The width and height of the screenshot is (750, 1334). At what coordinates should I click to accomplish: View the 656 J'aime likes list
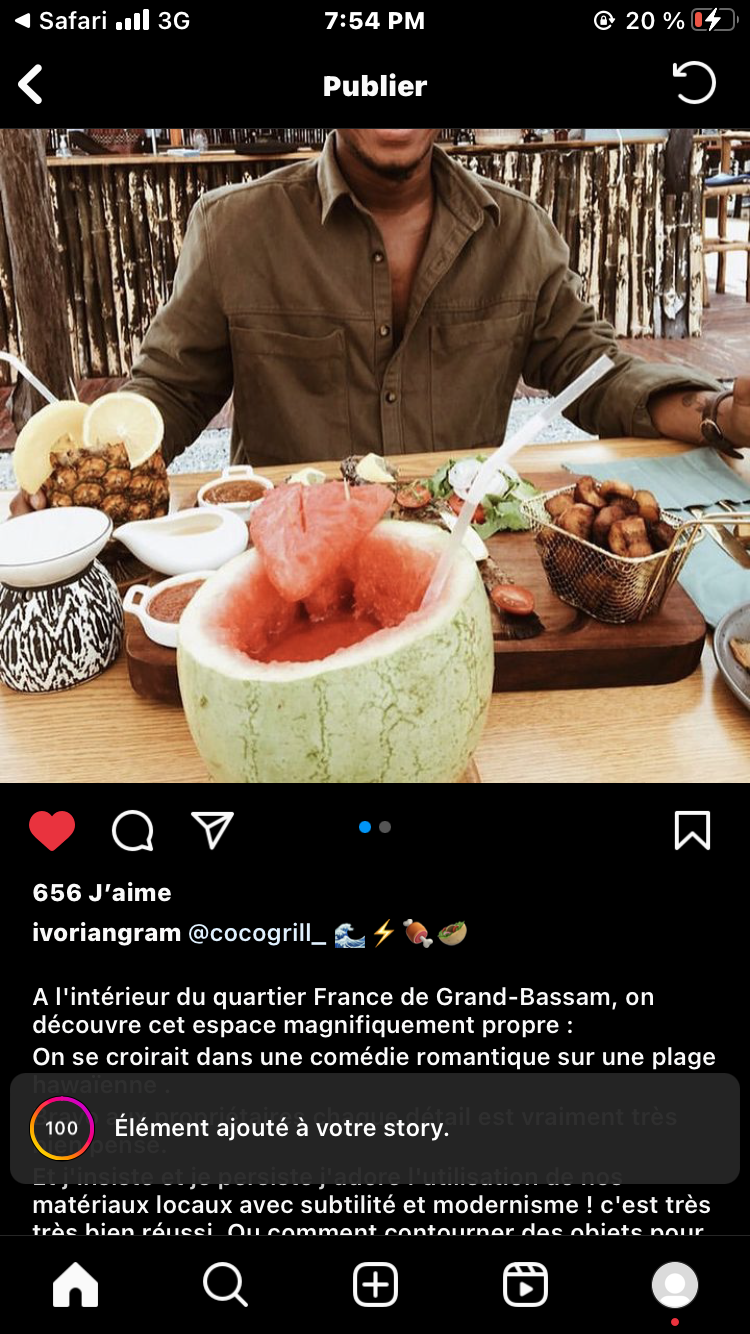click(x=102, y=892)
